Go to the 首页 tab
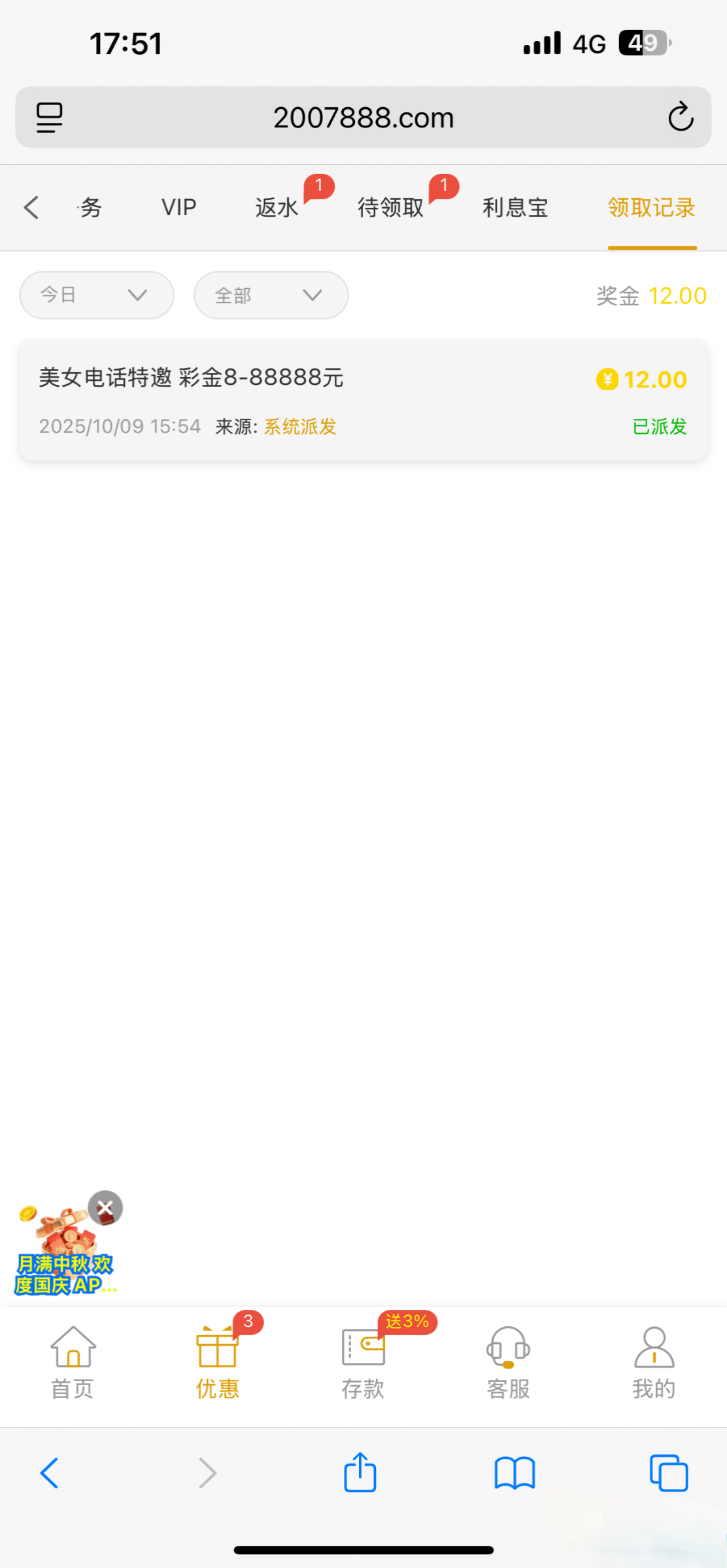Screen dimensions: 727x1568 point(73,1363)
